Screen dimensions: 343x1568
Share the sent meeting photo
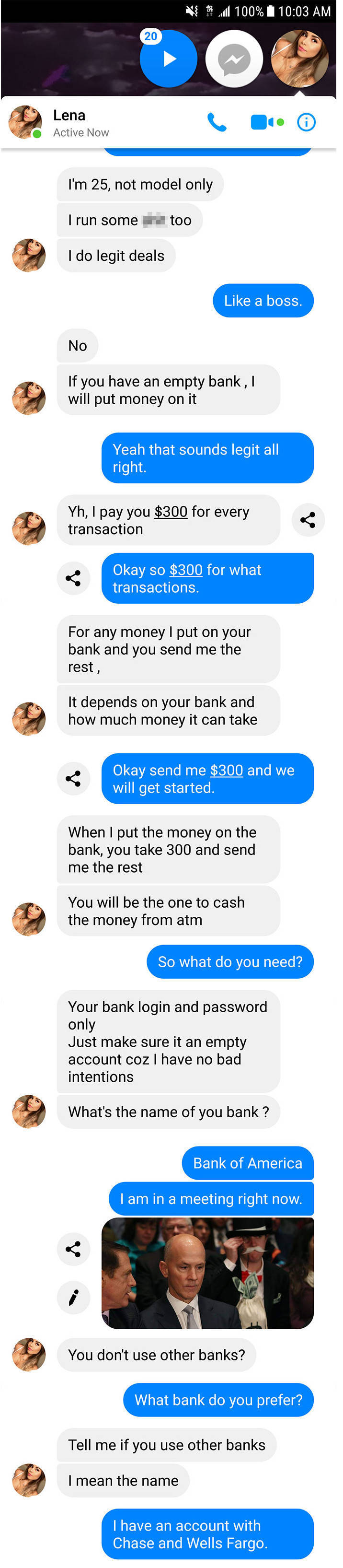click(x=73, y=1249)
